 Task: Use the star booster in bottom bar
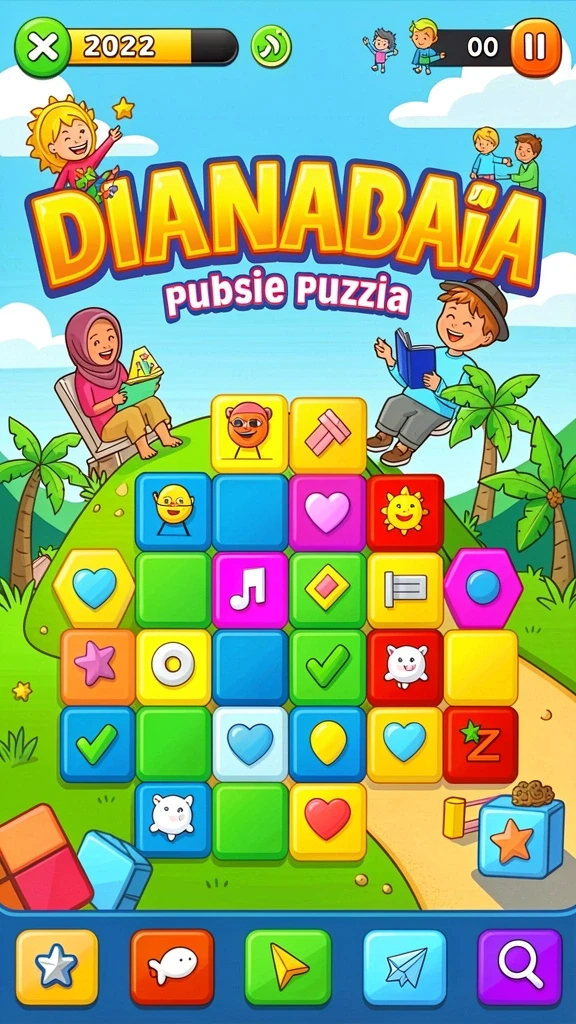point(57,967)
